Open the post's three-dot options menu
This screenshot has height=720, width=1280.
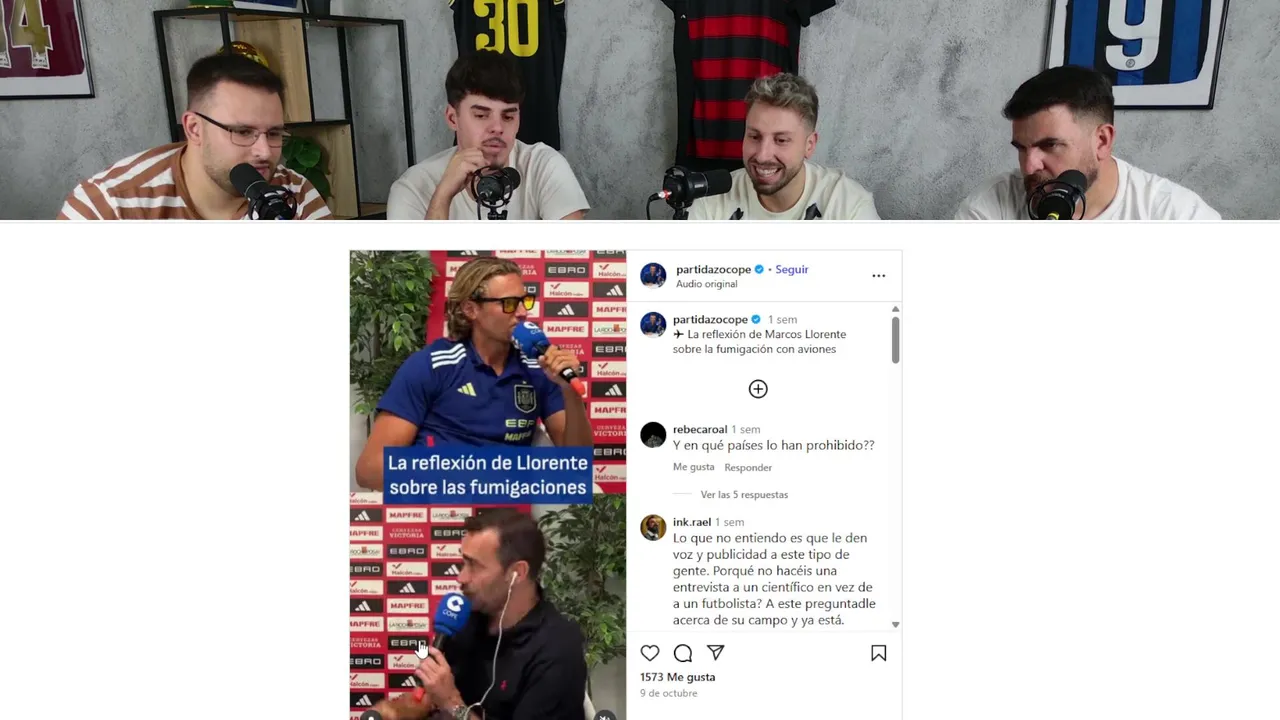878,276
